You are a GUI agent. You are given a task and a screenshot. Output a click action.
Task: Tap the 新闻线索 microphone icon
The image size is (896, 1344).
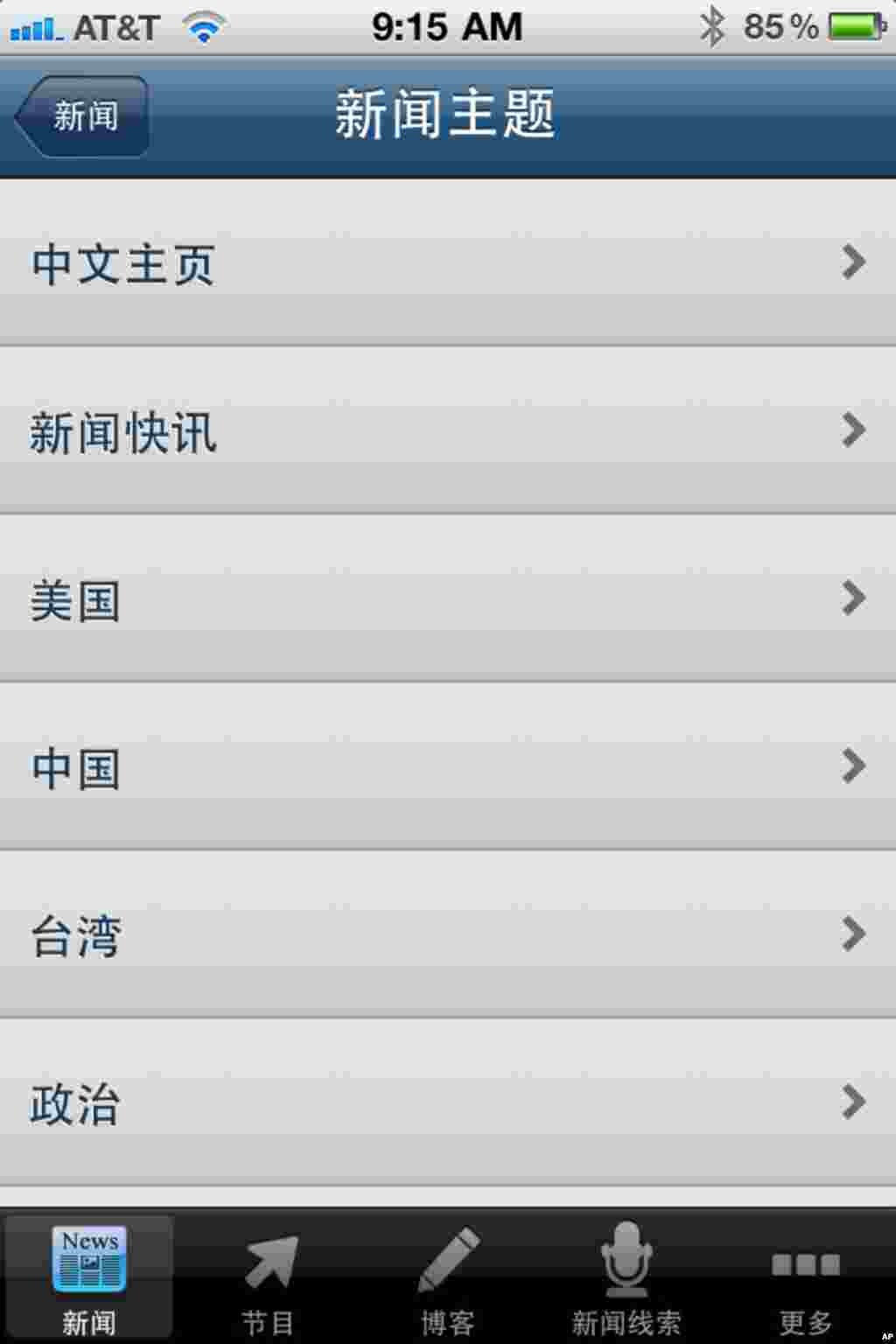click(628, 1260)
